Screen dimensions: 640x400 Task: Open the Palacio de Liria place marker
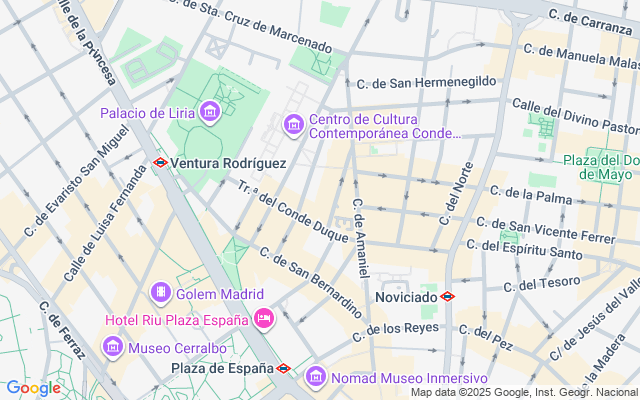(x=210, y=111)
